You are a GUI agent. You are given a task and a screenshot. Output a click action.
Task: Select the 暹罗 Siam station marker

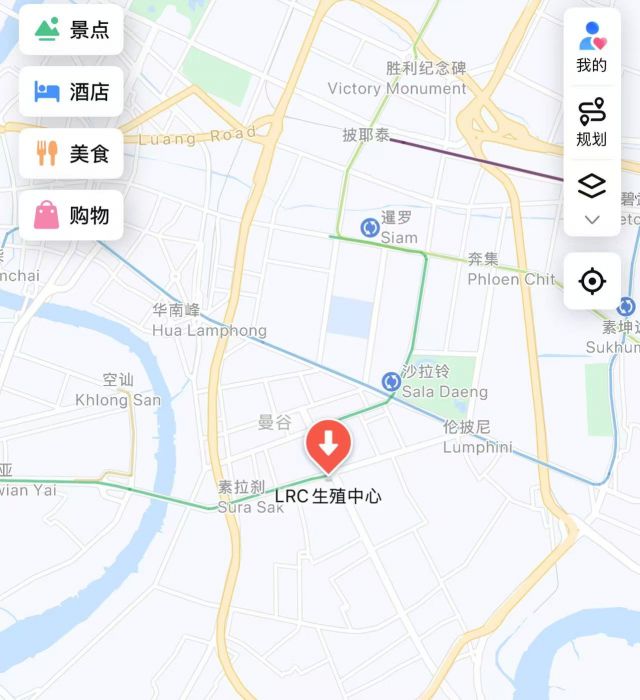(x=370, y=228)
